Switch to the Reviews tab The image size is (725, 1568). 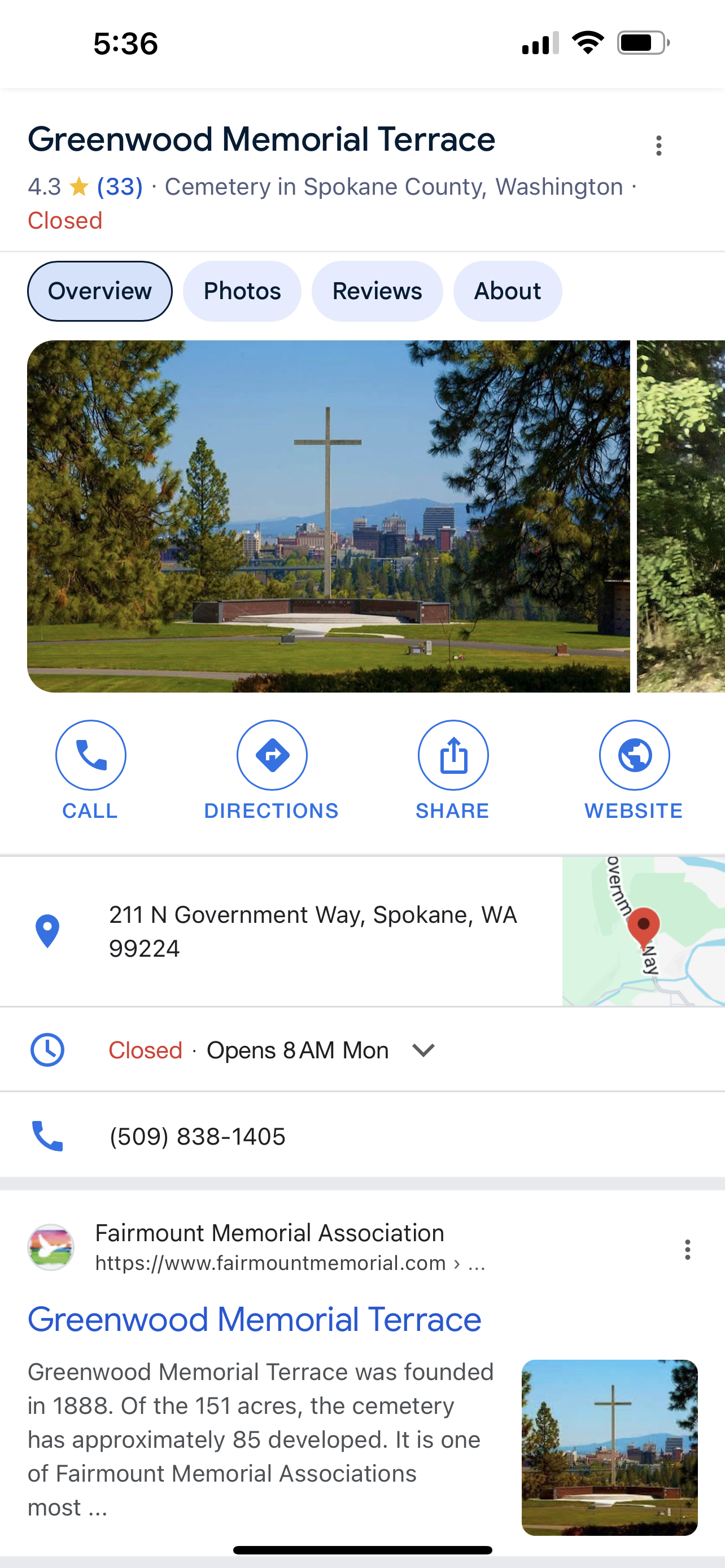point(377,291)
